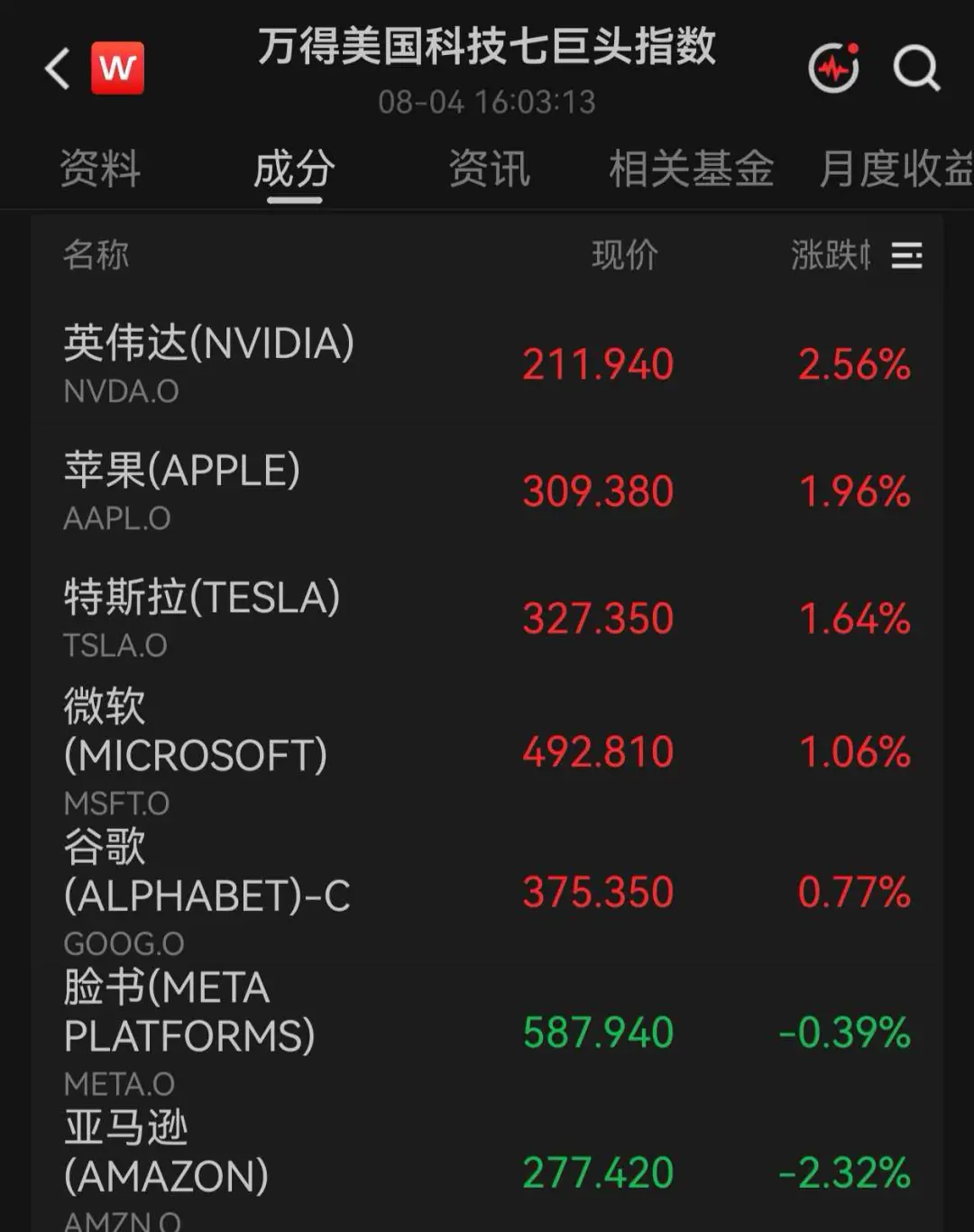The width and height of the screenshot is (974, 1232).
Task: Open the Meta Platforms stock row
Action: [487, 1034]
